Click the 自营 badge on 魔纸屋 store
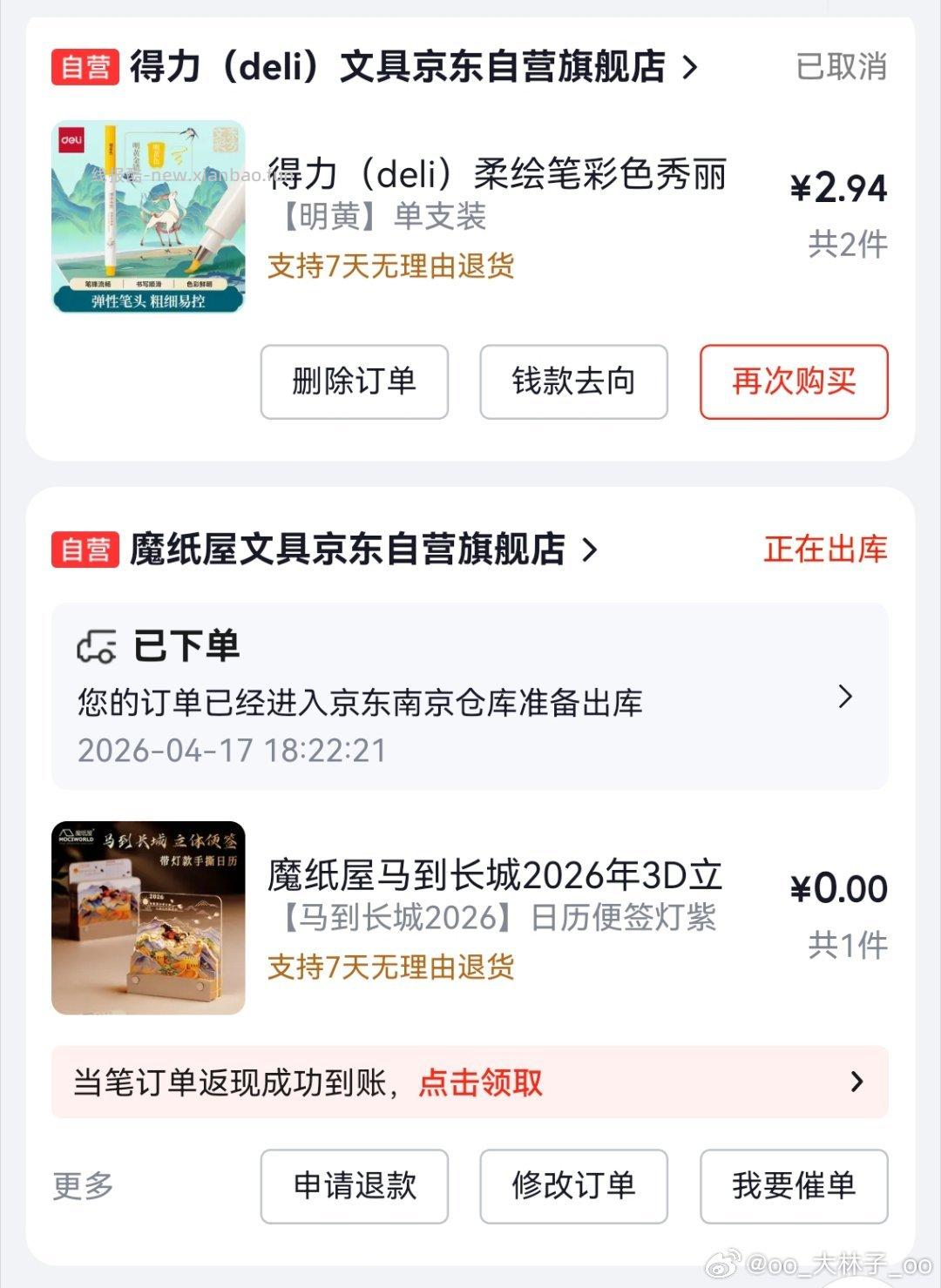The height and width of the screenshot is (1288, 941). (85, 549)
